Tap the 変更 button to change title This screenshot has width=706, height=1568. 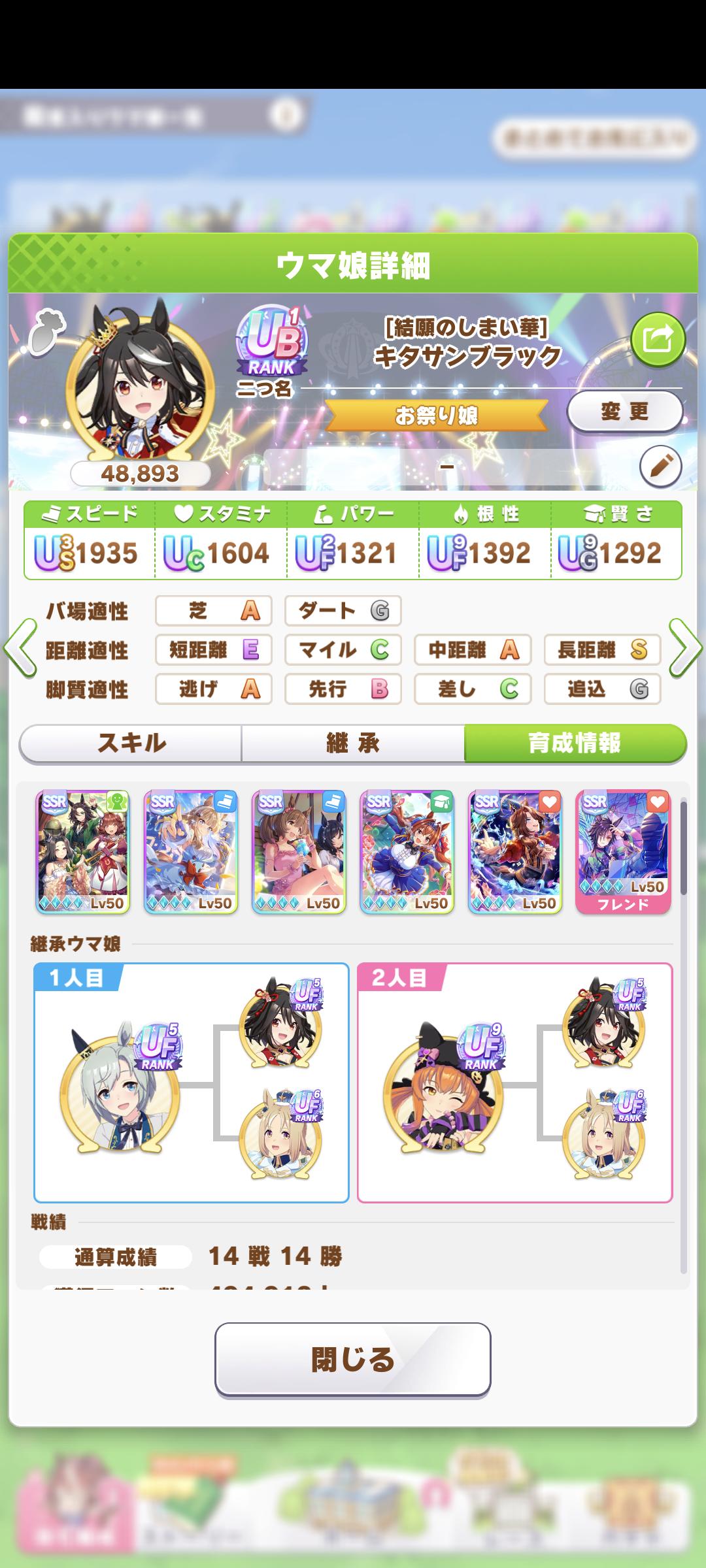pyautogui.click(x=625, y=412)
